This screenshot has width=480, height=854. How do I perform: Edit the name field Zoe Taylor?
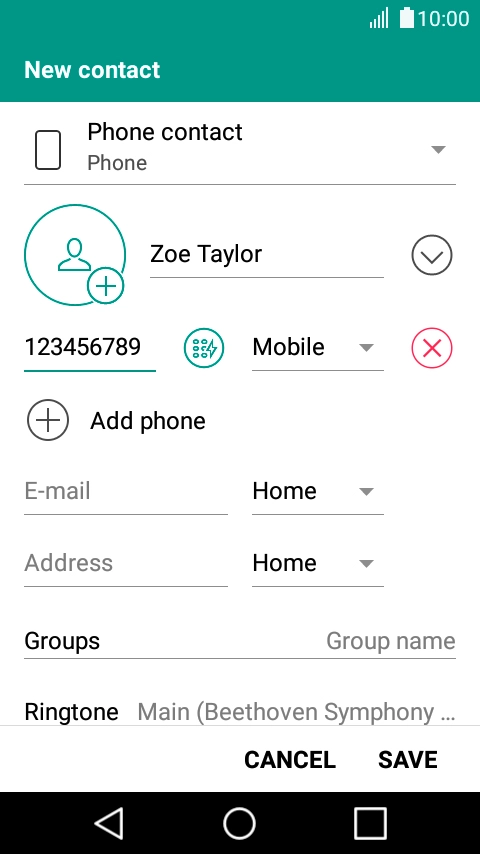point(266,255)
